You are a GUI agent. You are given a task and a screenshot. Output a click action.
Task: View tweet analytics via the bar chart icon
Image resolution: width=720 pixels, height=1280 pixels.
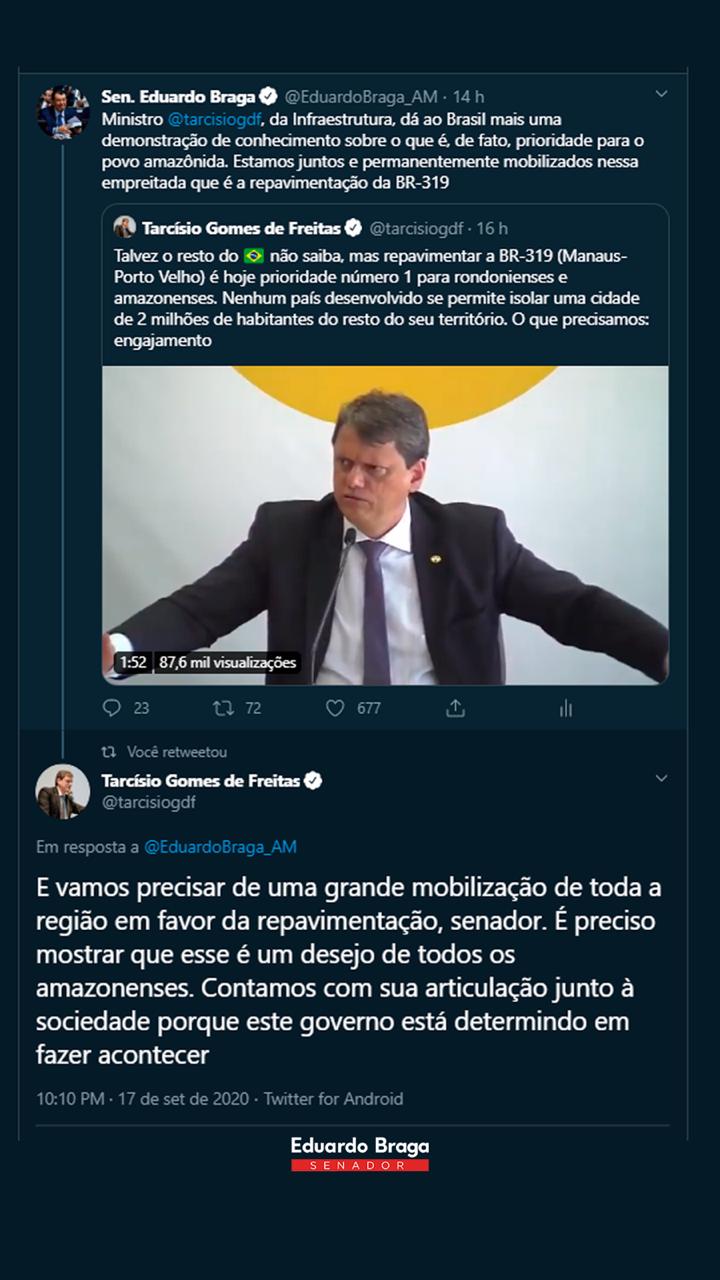566,708
